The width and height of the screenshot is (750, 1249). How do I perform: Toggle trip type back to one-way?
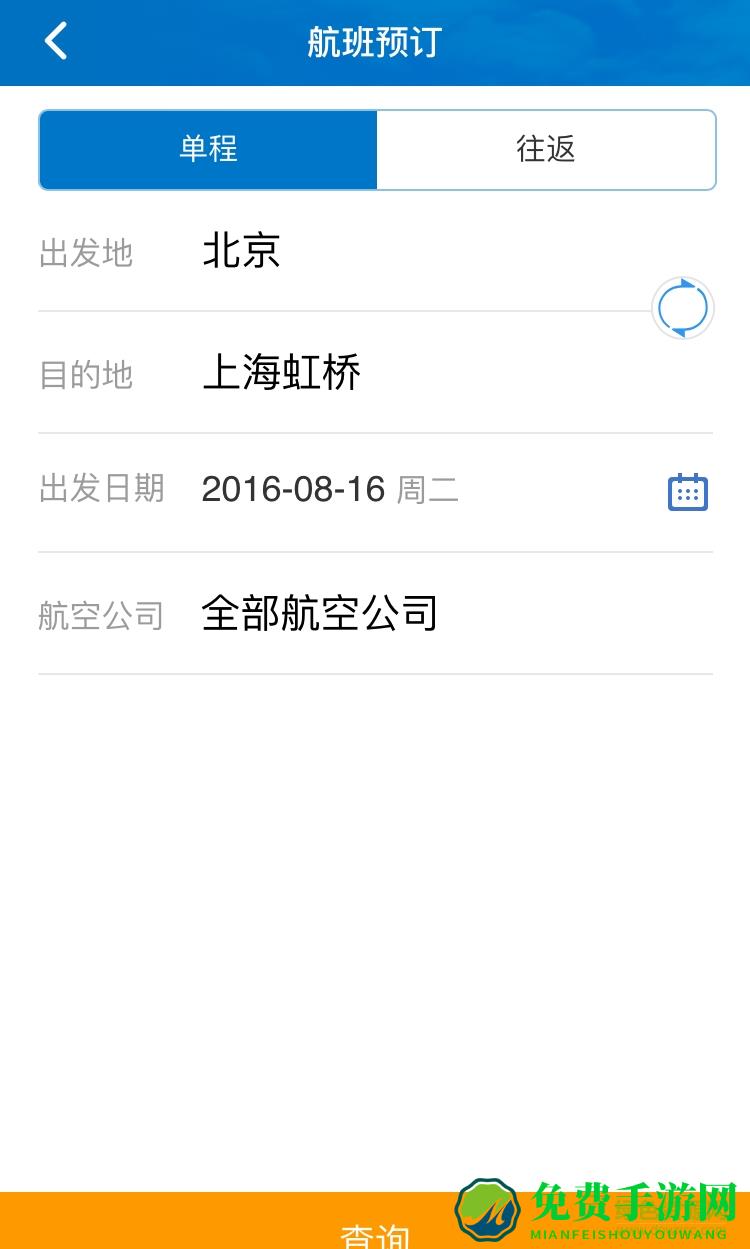[x=206, y=150]
